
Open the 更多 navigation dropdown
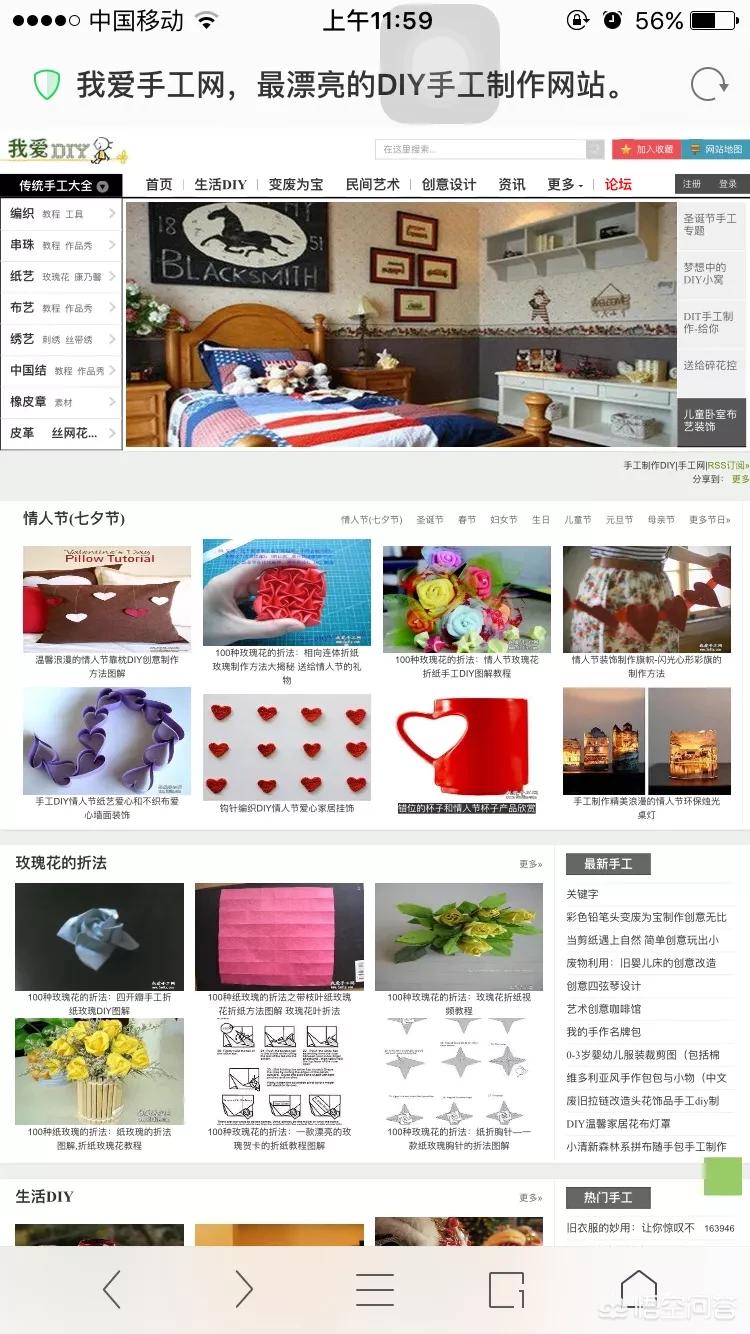click(x=560, y=184)
